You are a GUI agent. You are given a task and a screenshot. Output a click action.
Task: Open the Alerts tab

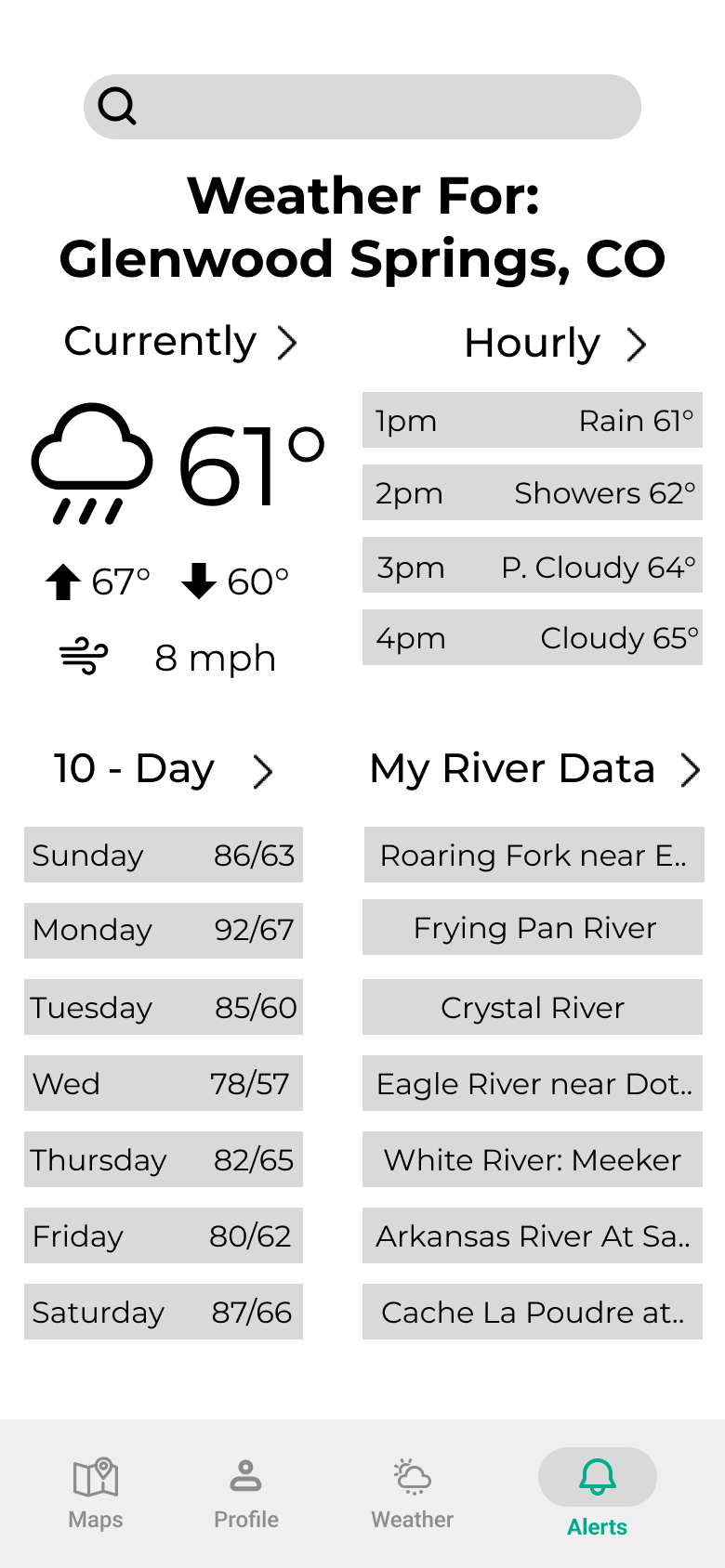[598, 1493]
